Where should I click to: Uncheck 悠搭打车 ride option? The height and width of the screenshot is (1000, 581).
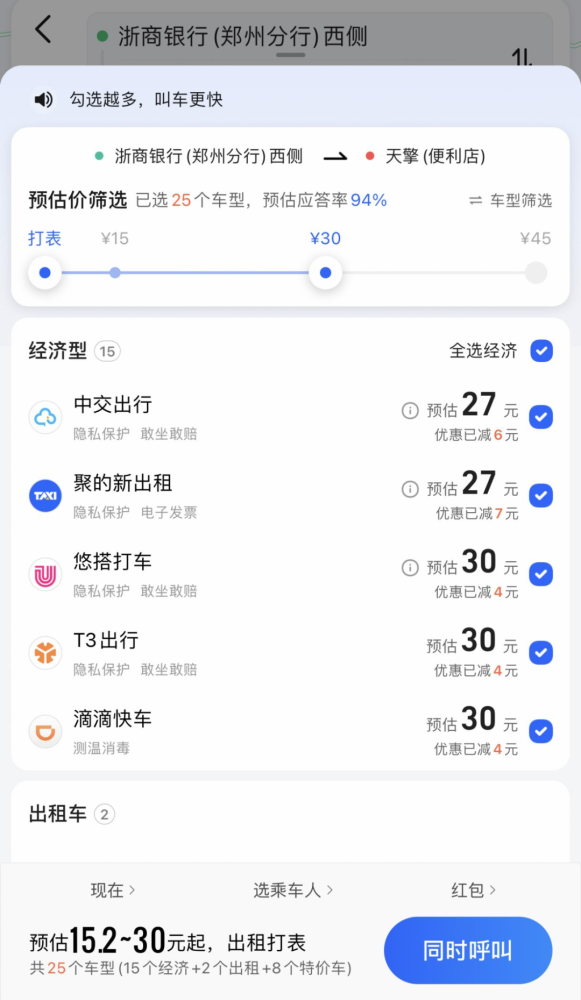coord(541,574)
